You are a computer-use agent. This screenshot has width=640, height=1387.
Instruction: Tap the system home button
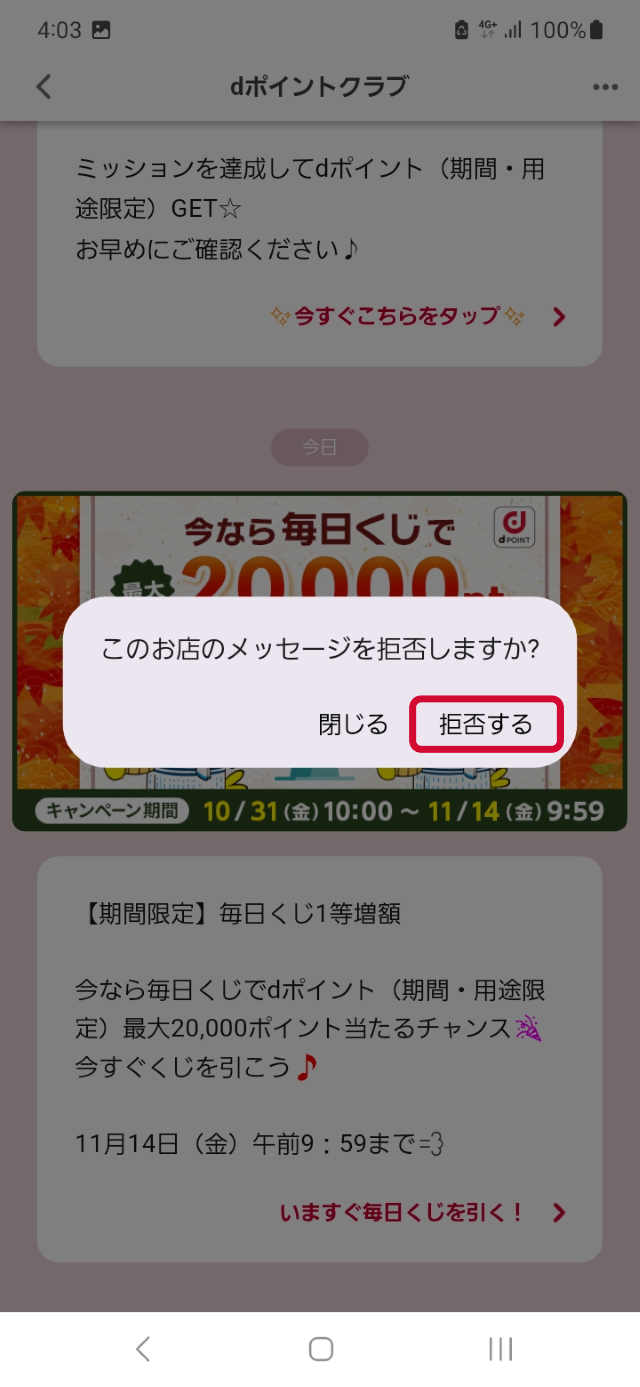point(320,1349)
